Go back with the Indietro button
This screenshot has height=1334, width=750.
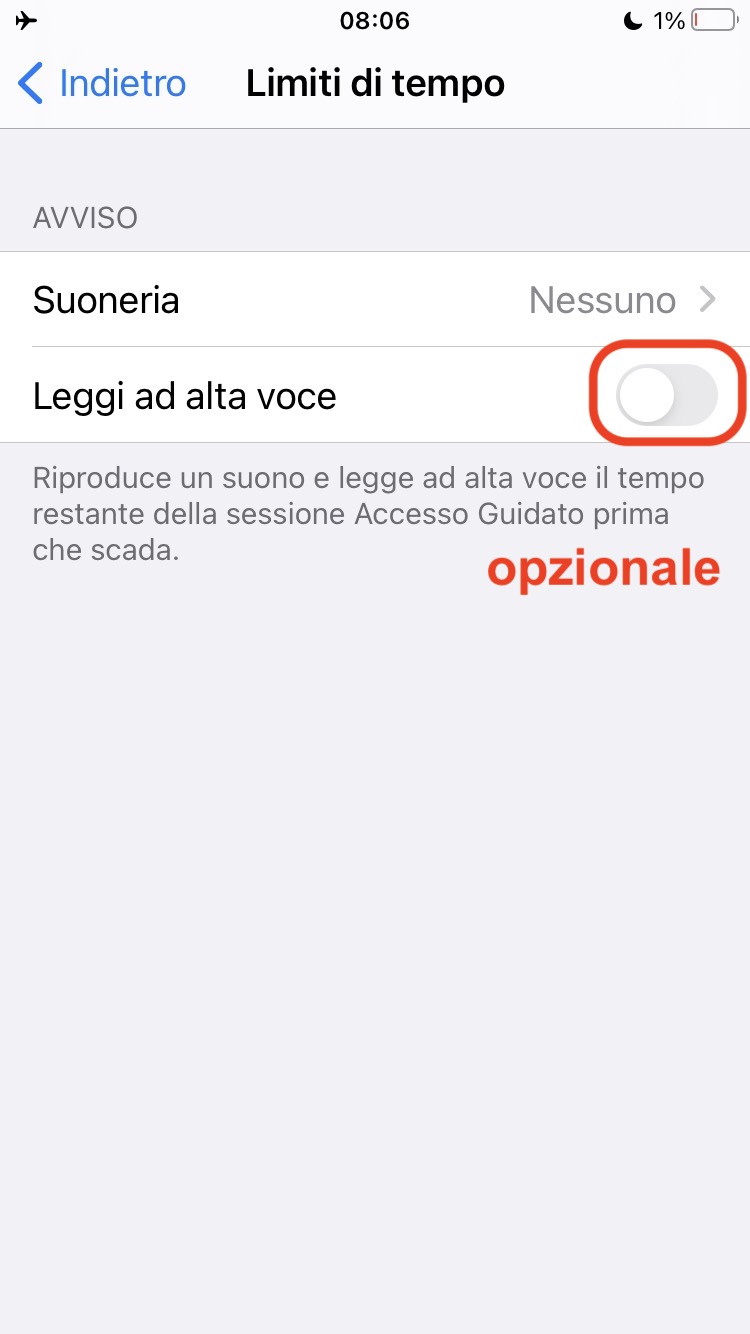[103, 83]
